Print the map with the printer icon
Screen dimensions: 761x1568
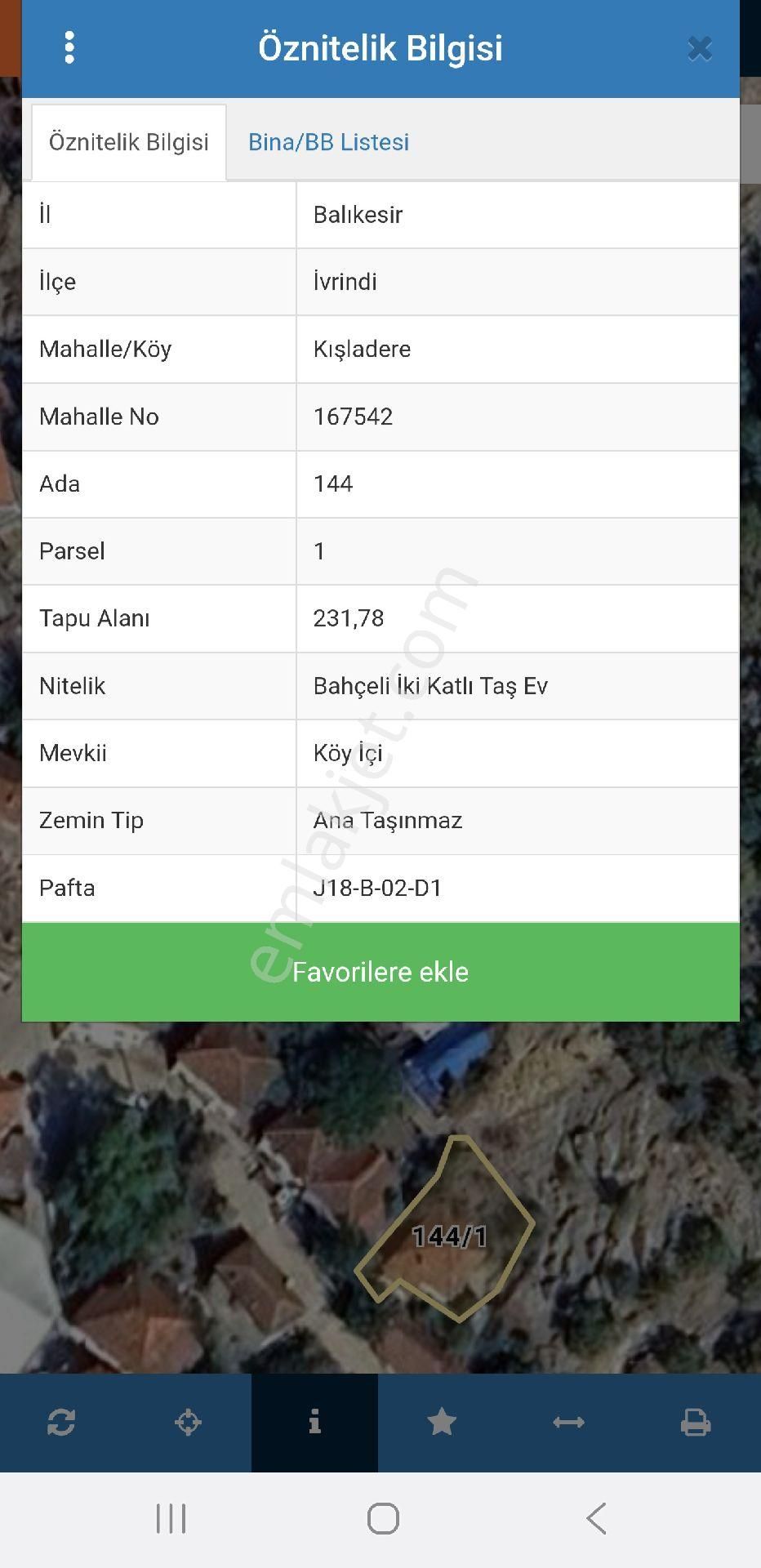click(696, 1423)
